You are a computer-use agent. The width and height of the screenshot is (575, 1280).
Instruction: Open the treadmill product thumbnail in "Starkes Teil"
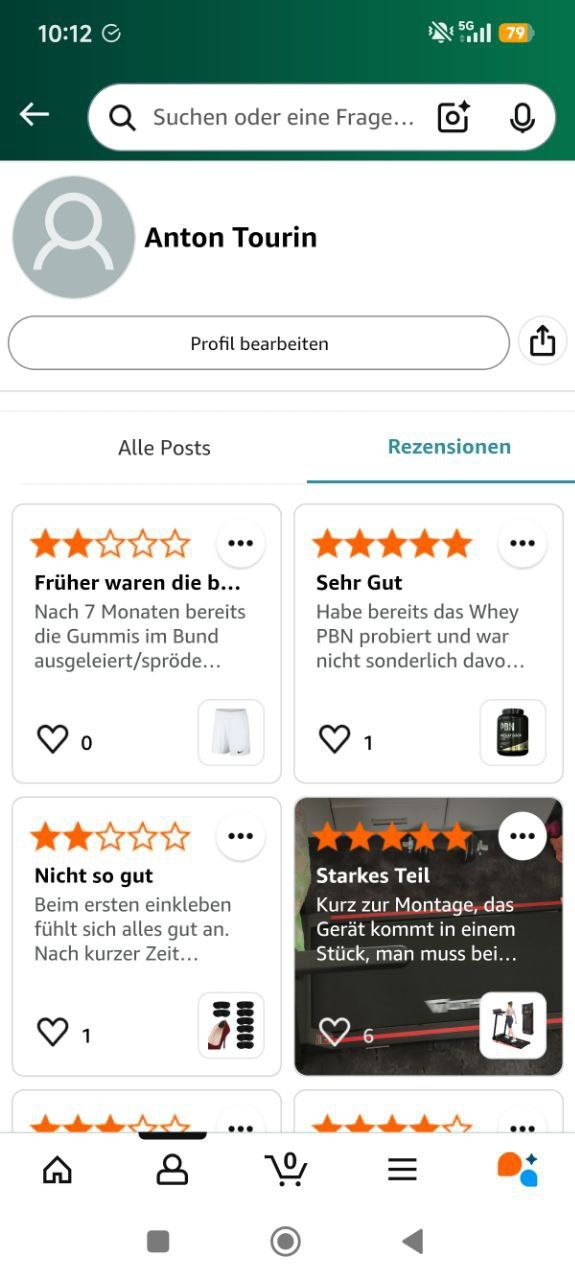(x=513, y=1025)
